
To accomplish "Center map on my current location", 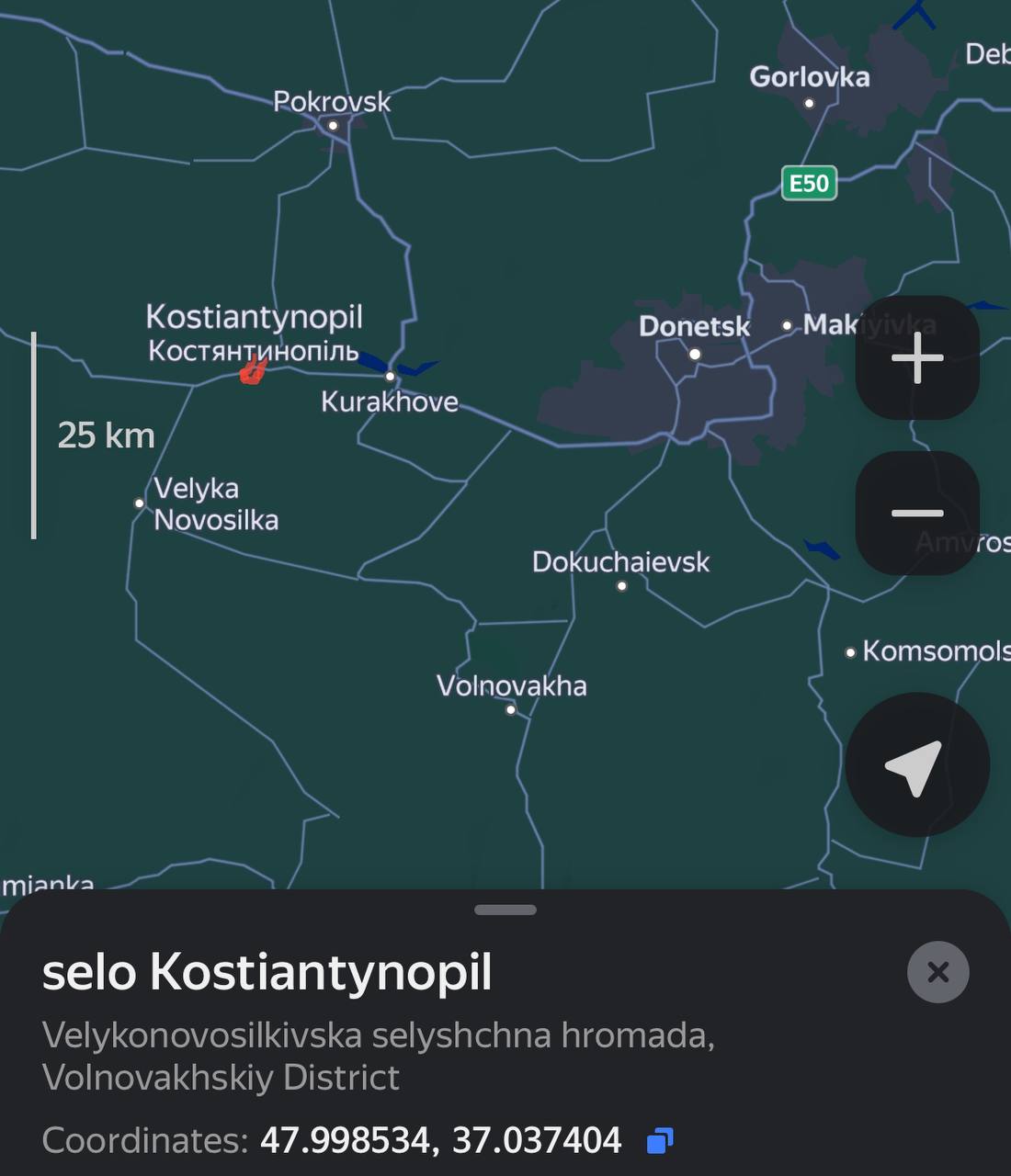I will click(916, 764).
